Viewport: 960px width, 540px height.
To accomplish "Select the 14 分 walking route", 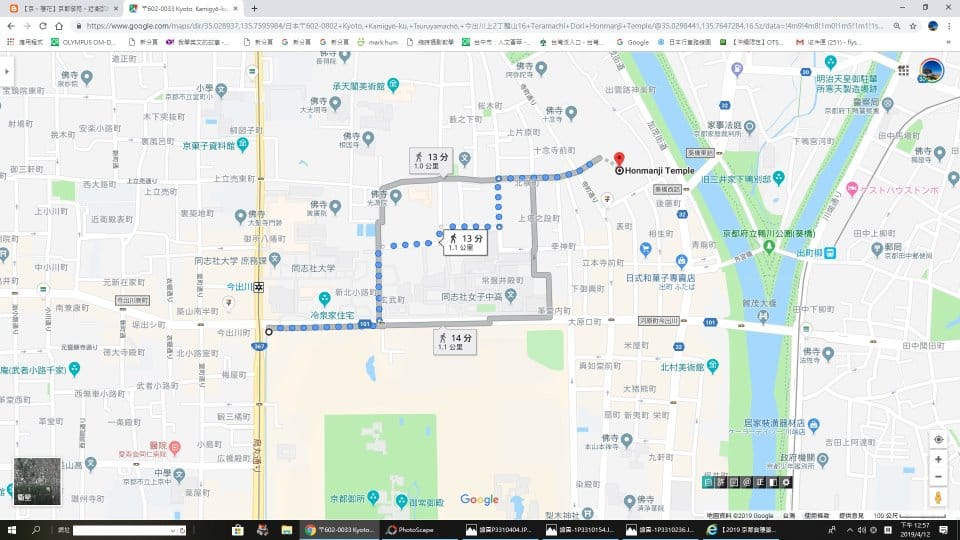I will pyautogui.click(x=455, y=341).
